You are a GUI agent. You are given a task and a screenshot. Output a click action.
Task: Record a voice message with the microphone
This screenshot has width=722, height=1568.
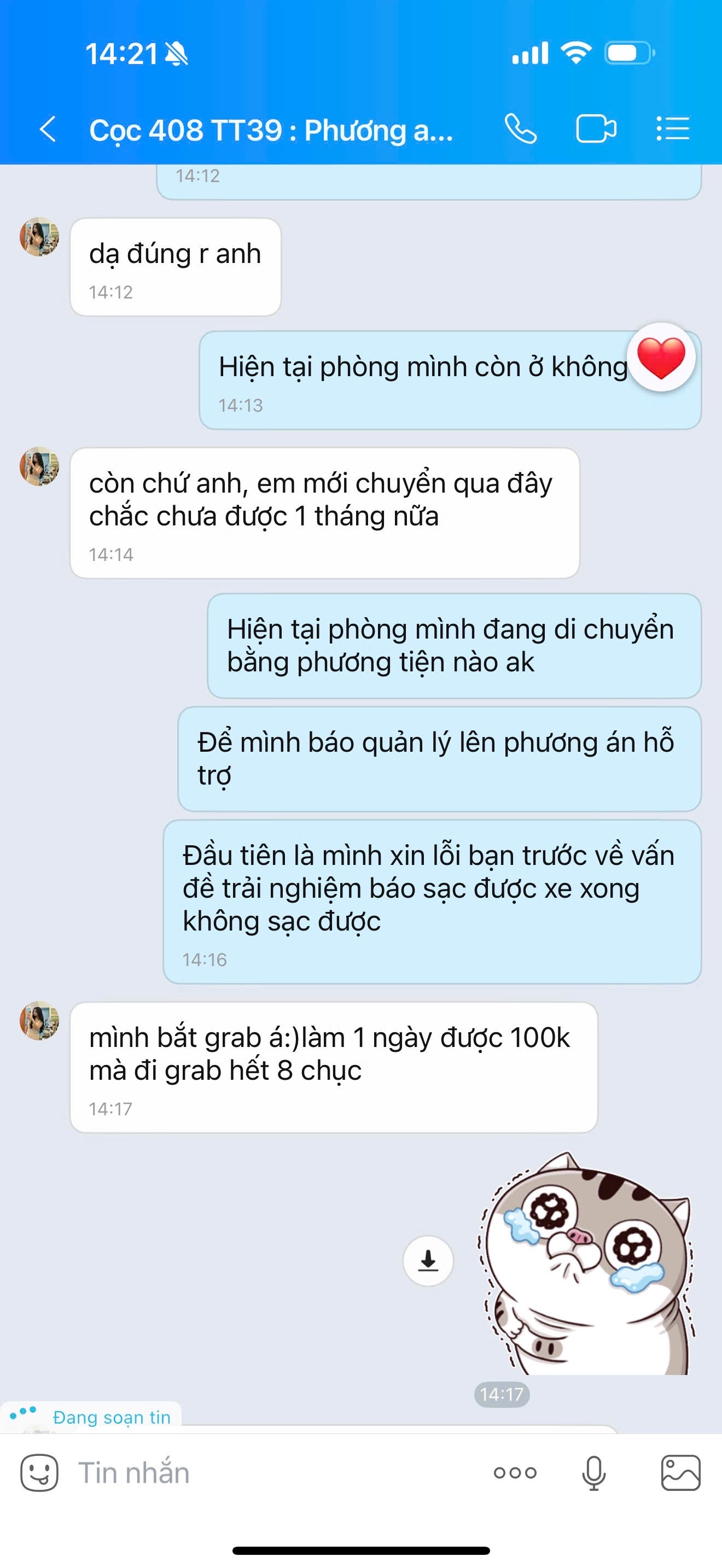[x=593, y=1473]
